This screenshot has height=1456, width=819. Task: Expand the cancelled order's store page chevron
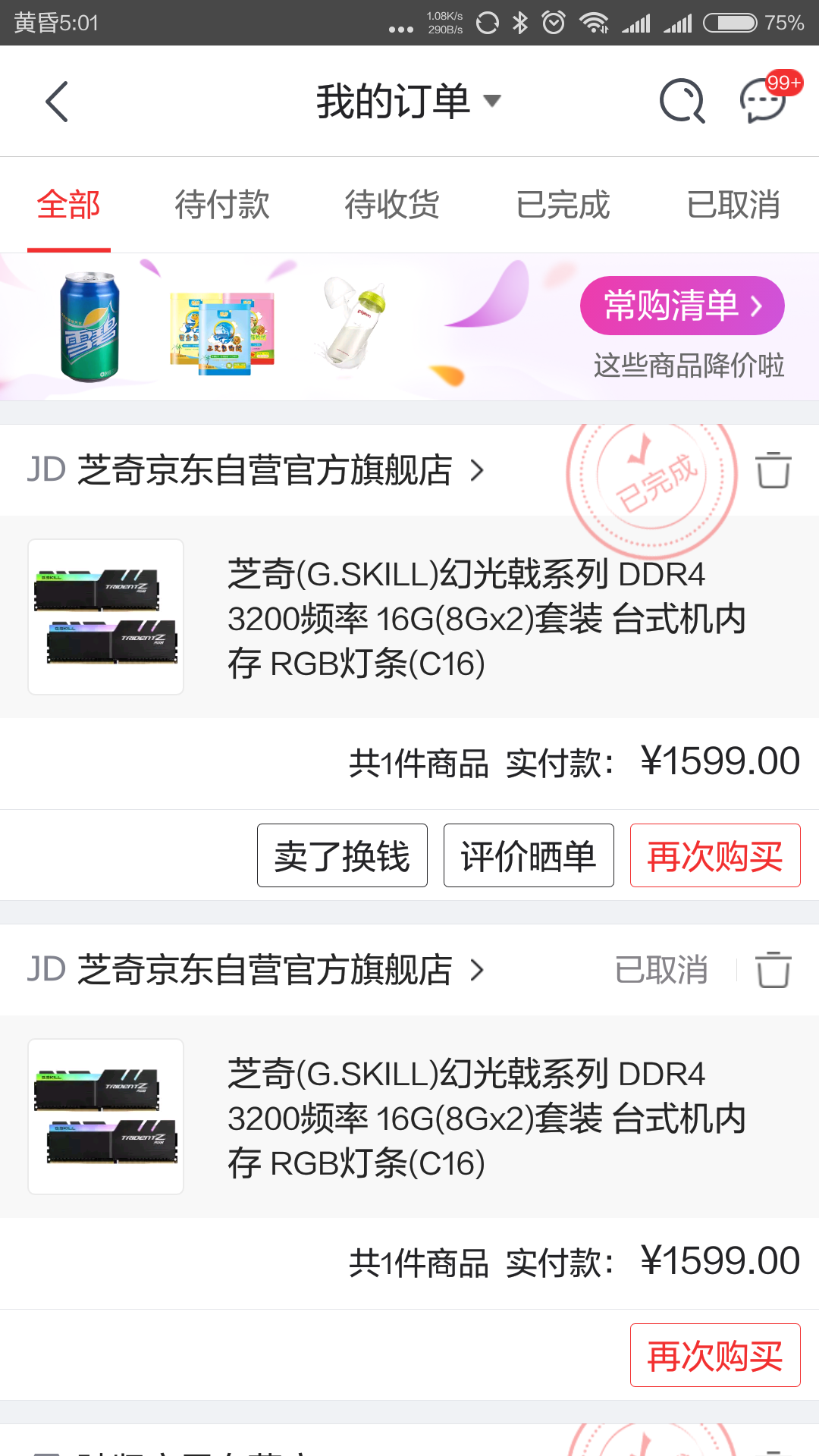point(478,969)
